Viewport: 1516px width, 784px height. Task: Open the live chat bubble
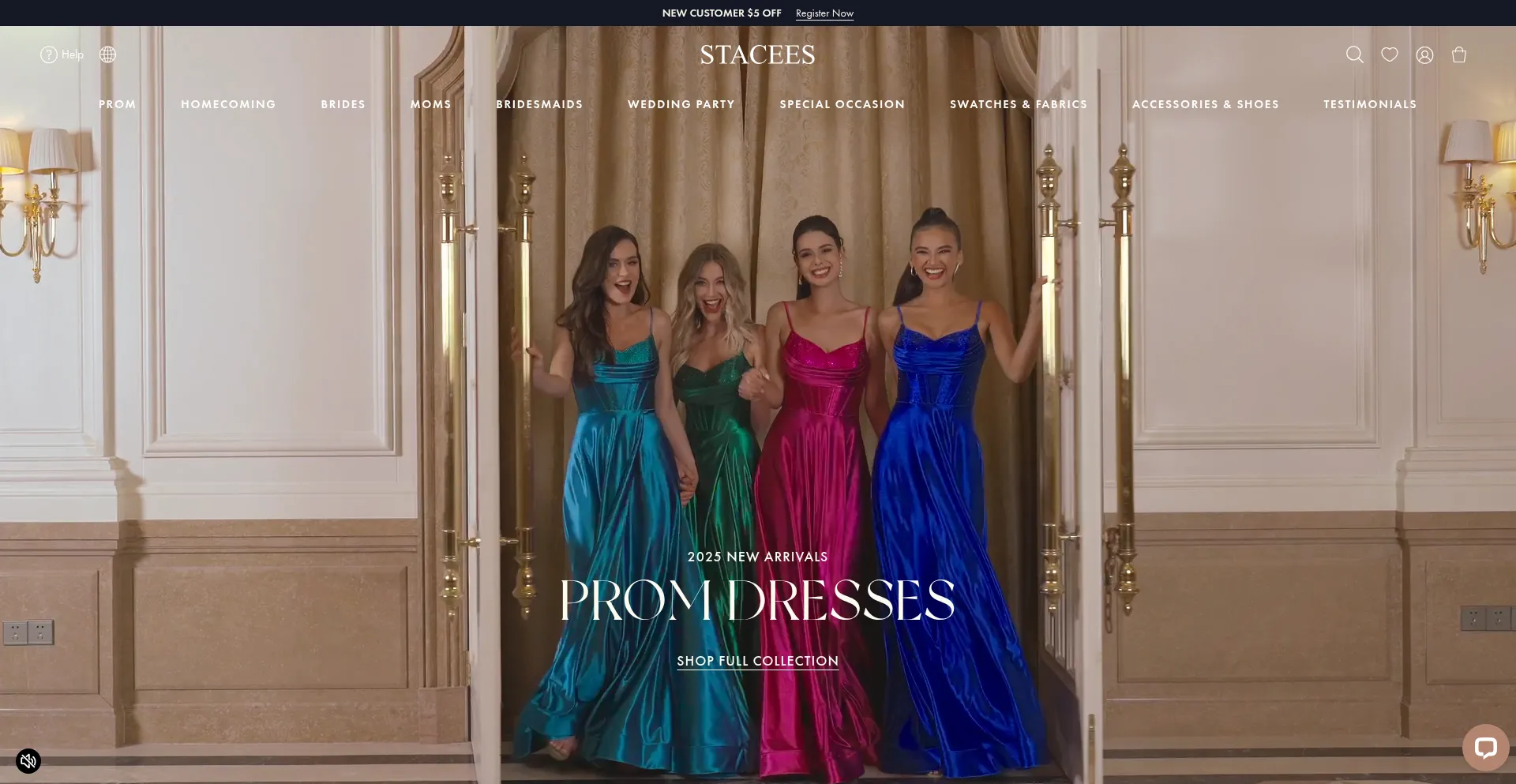1485,747
